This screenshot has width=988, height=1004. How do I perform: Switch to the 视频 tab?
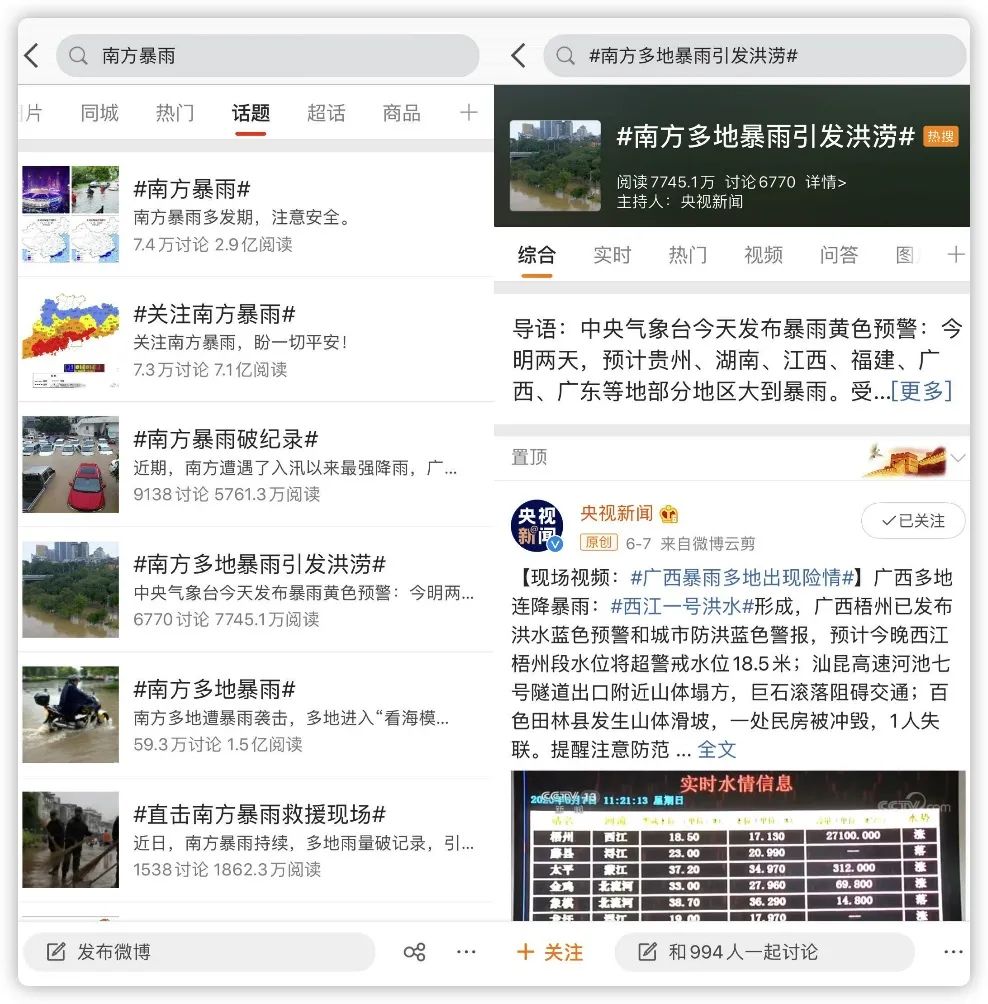(763, 255)
